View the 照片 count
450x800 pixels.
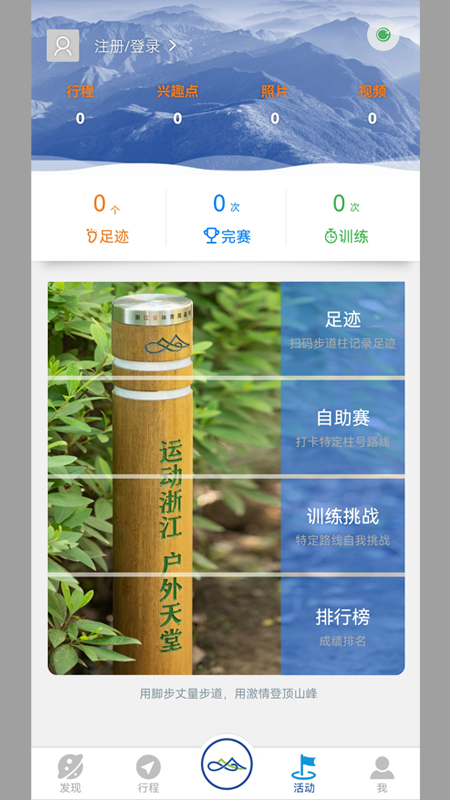274,105
